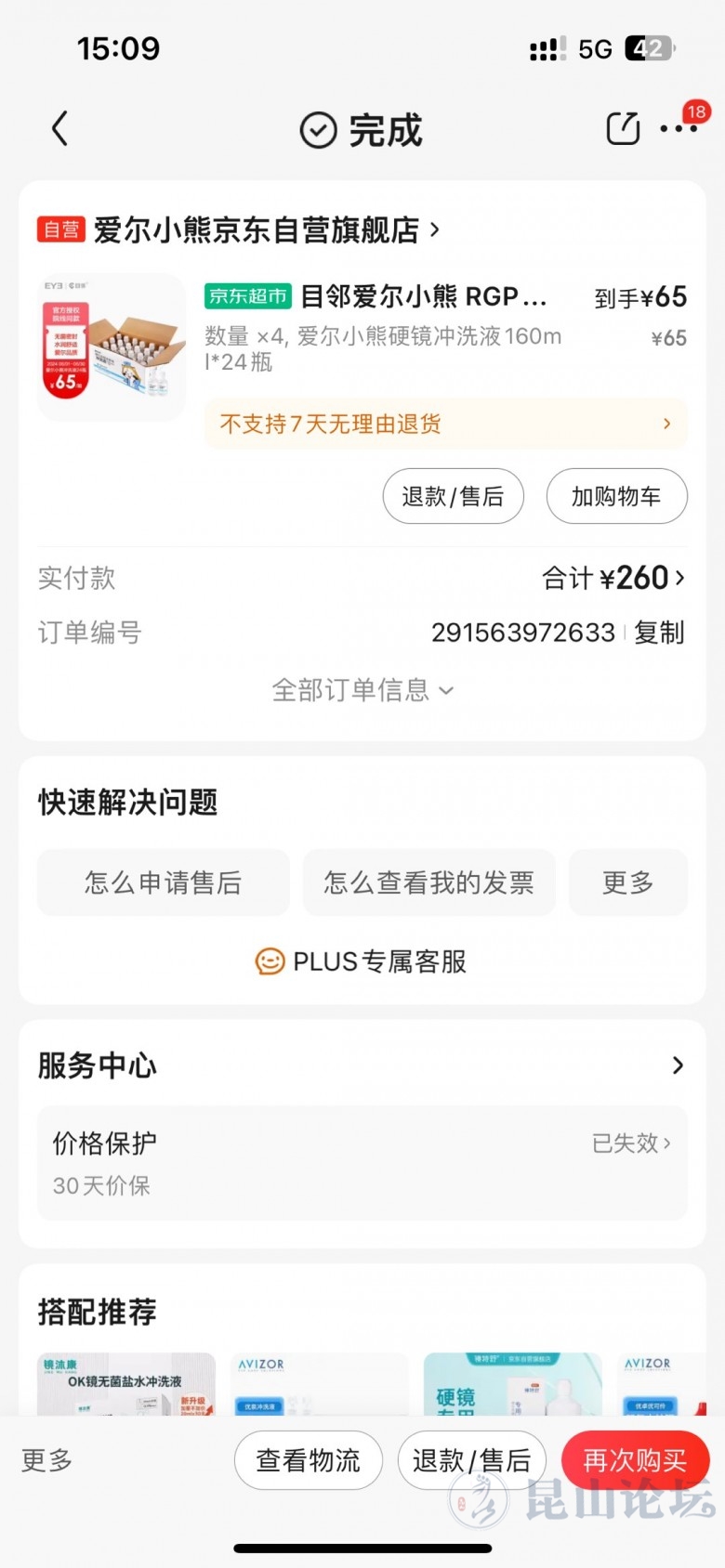Image resolution: width=725 pixels, height=1568 pixels.
Task: Tap 查看物流 to track the shipment
Action: click(x=308, y=1460)
